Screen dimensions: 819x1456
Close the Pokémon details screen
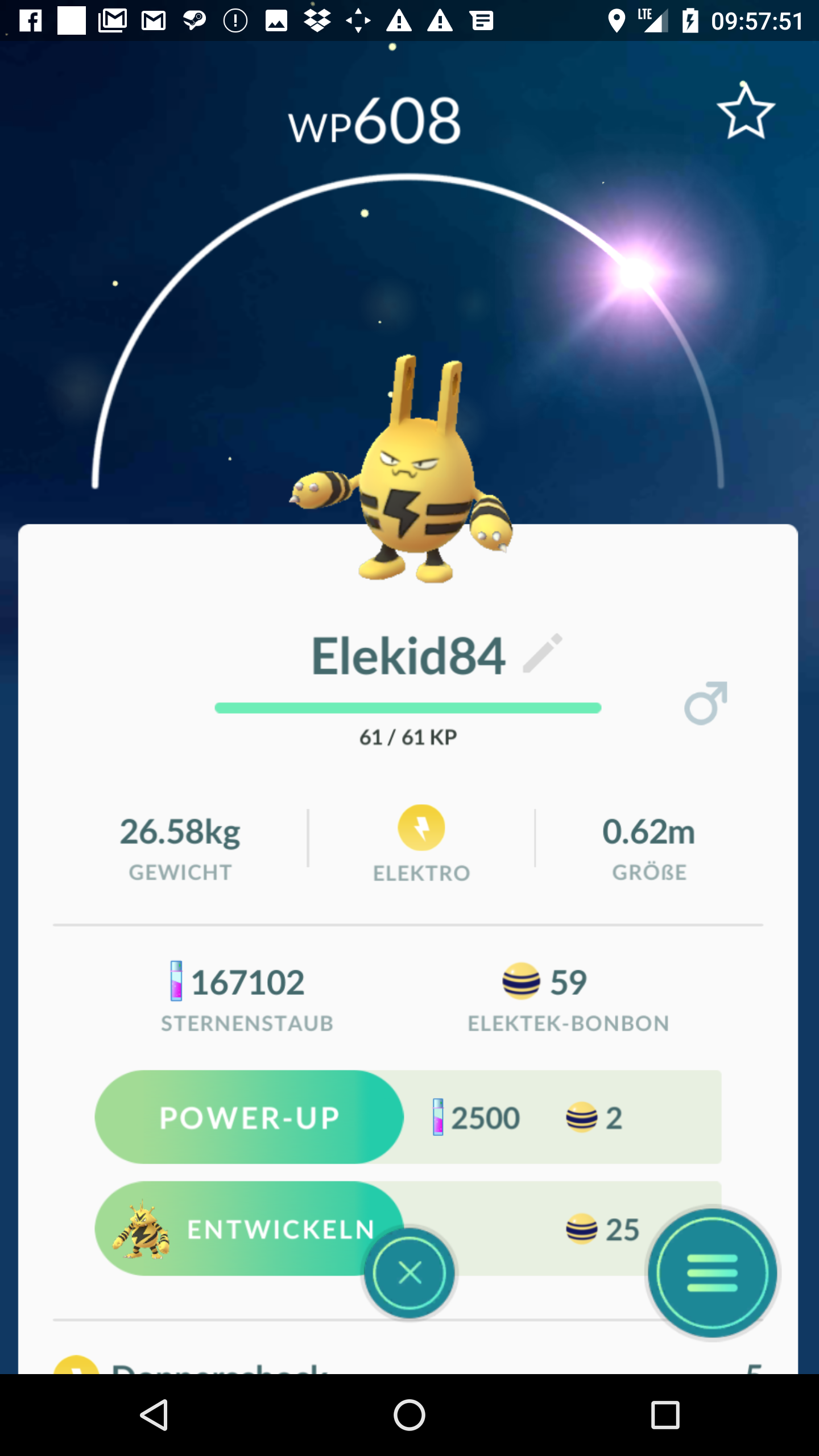click(x=409, y=1273)
